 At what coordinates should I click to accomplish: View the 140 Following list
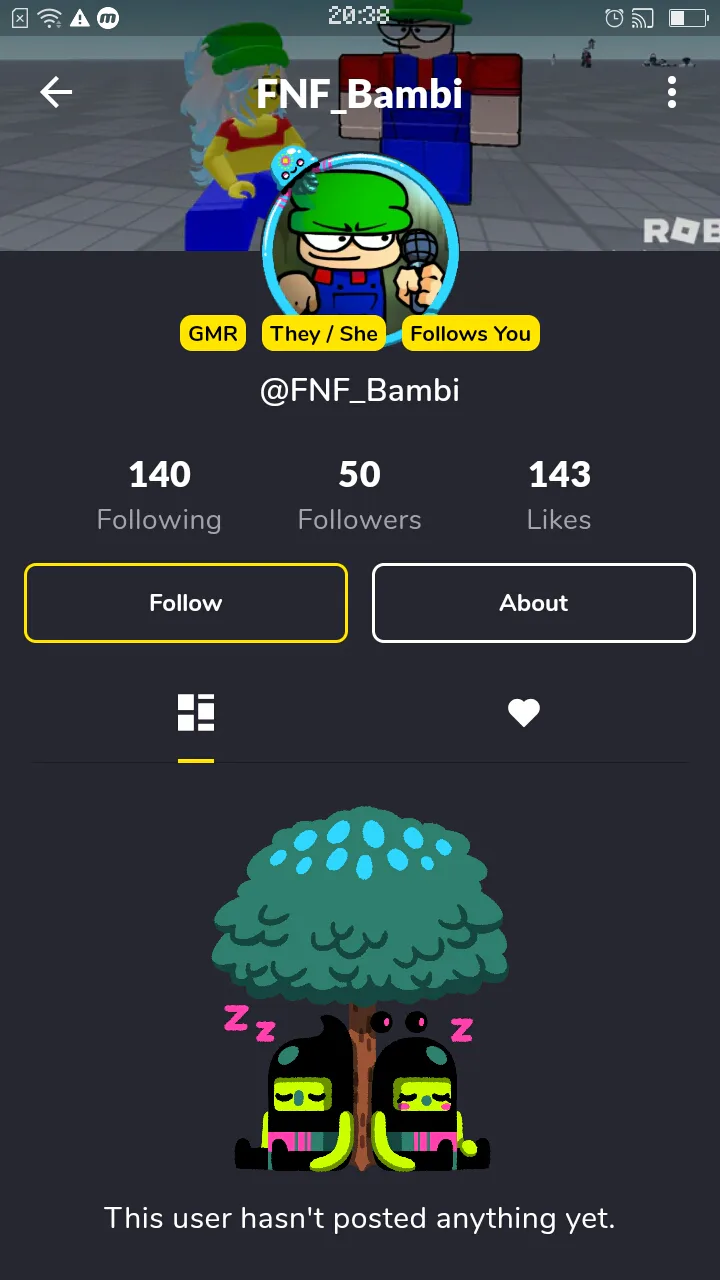pos(159,496)
